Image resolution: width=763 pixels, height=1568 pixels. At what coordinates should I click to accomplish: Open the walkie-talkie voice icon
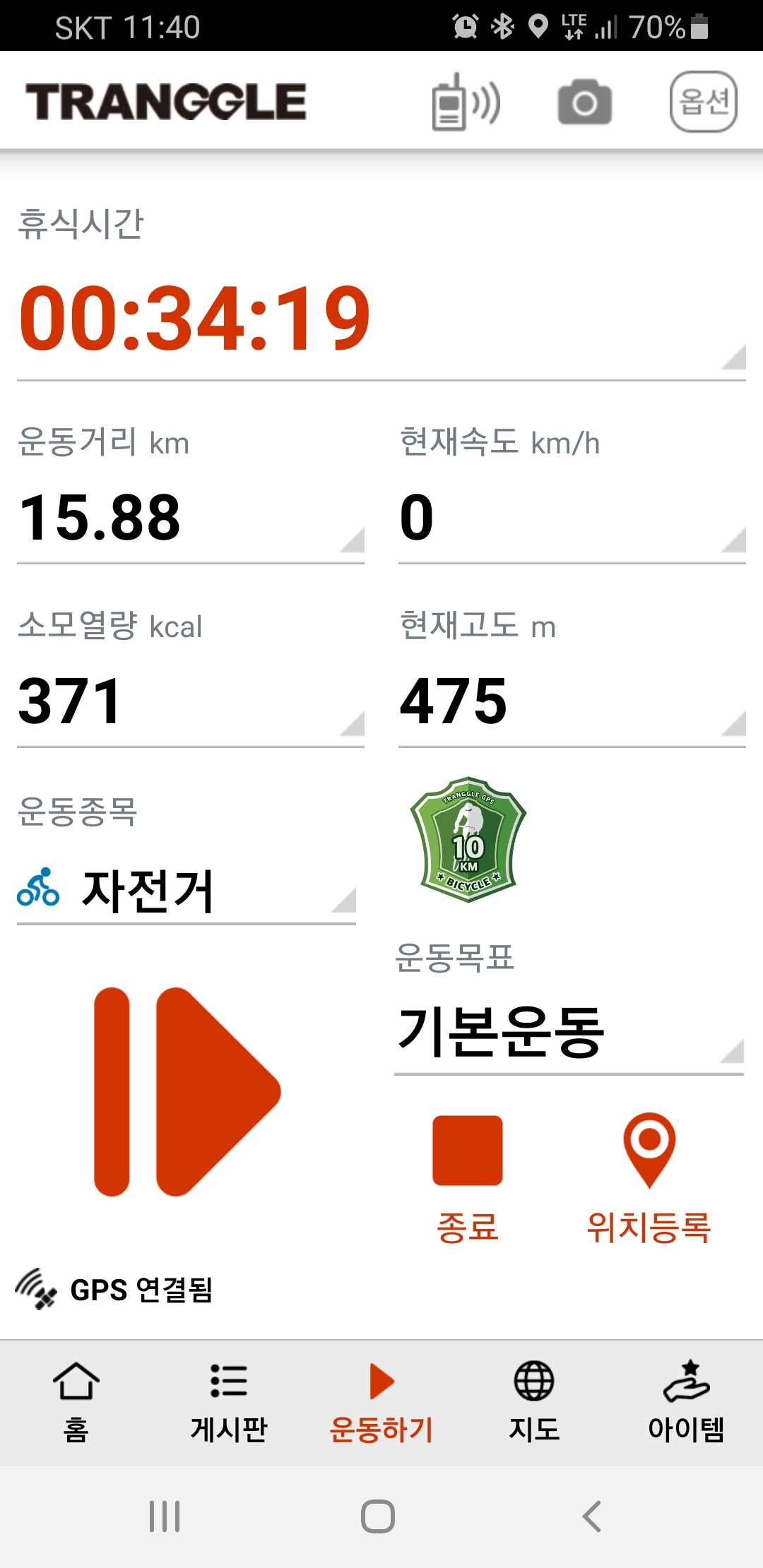pos(466,102)
